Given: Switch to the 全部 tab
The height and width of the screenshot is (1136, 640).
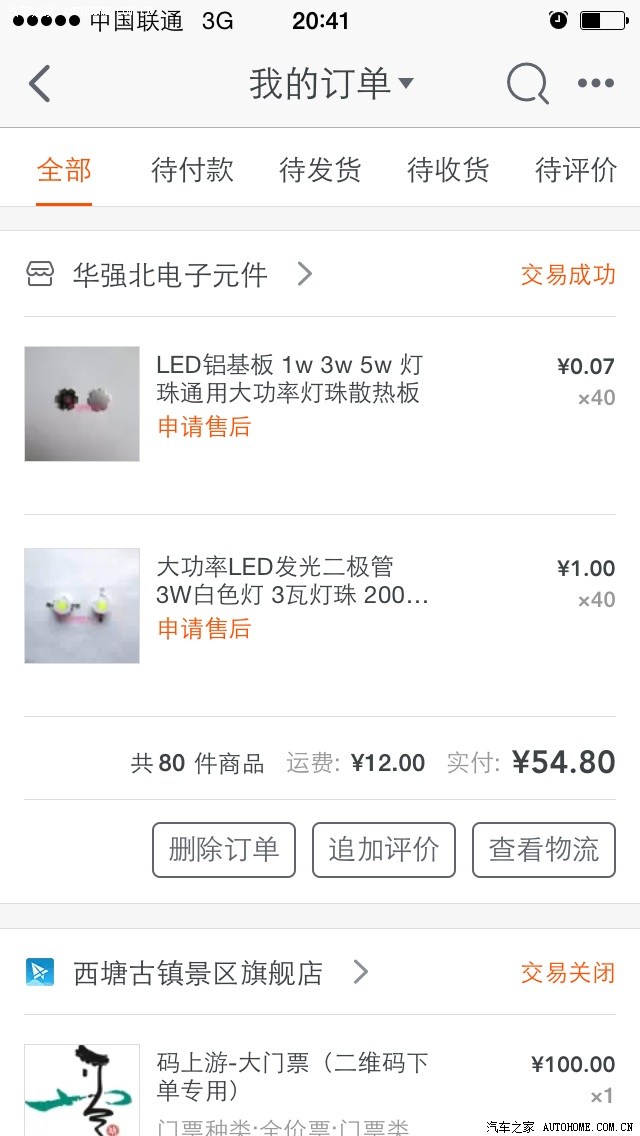Looking at the screenshot, I should (x=64, y=171).
